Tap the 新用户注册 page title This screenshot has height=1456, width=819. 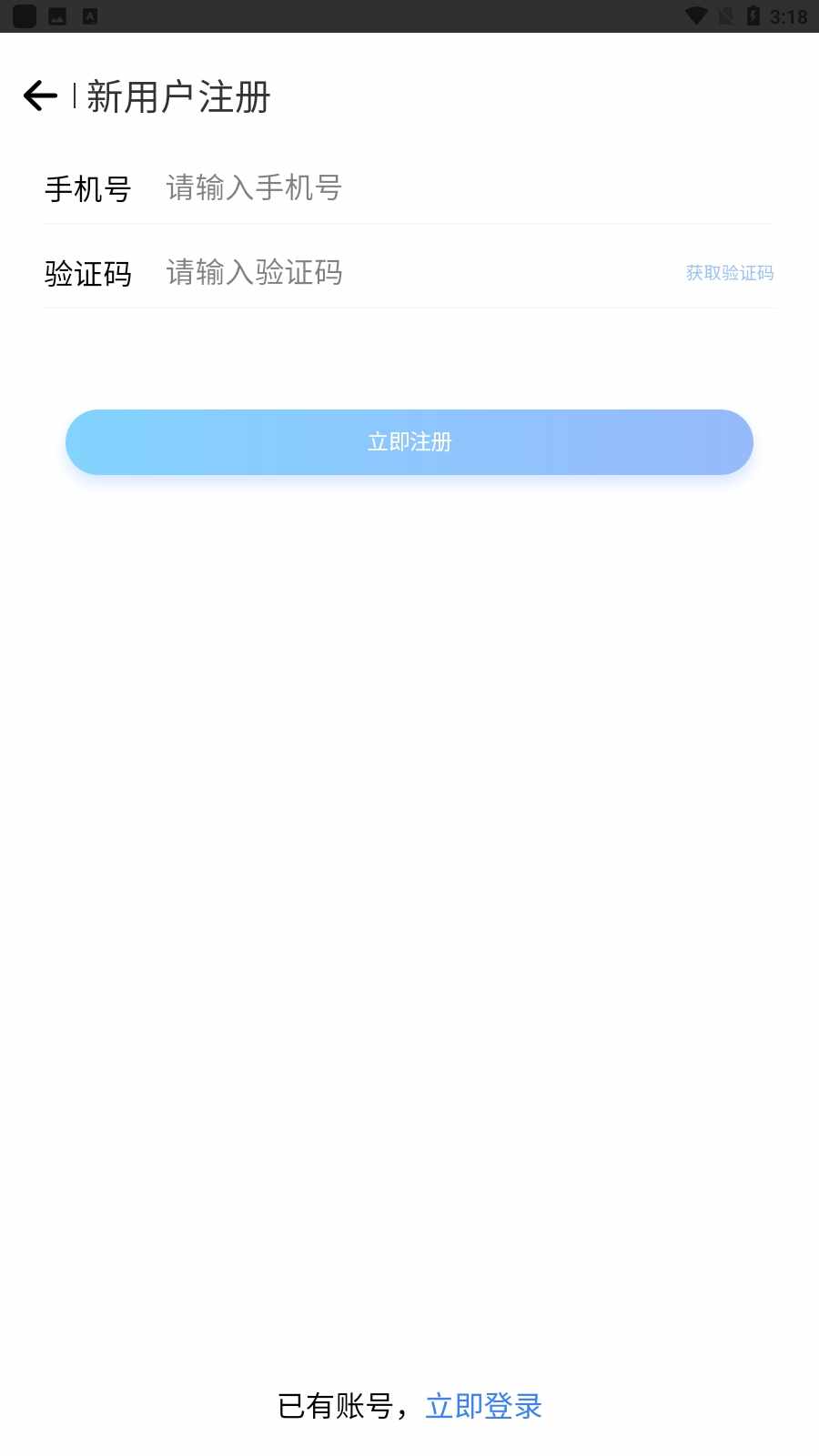(x=177, y=95)
